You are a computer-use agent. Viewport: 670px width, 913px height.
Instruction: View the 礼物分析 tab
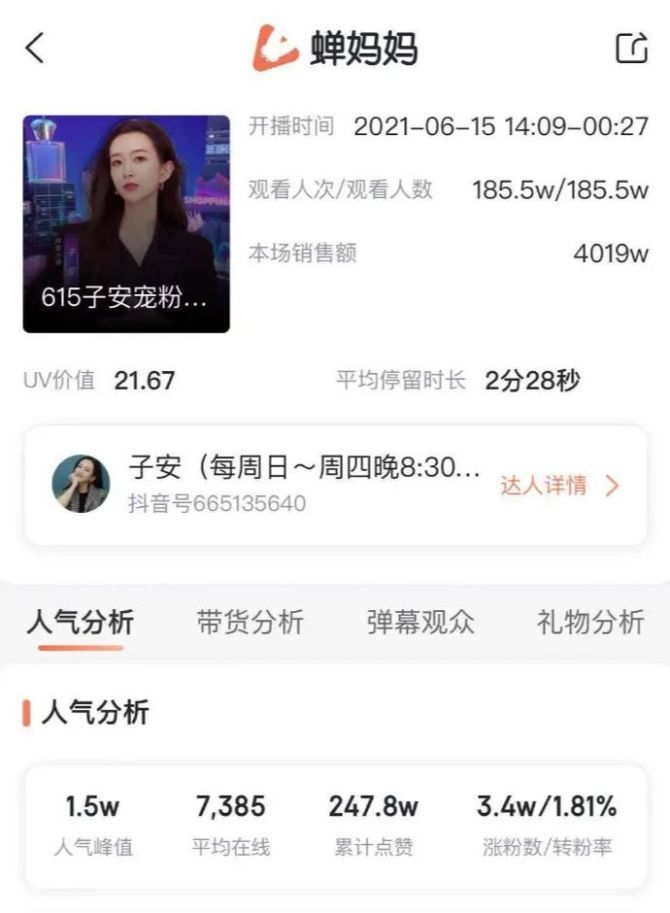click(590, 622)
